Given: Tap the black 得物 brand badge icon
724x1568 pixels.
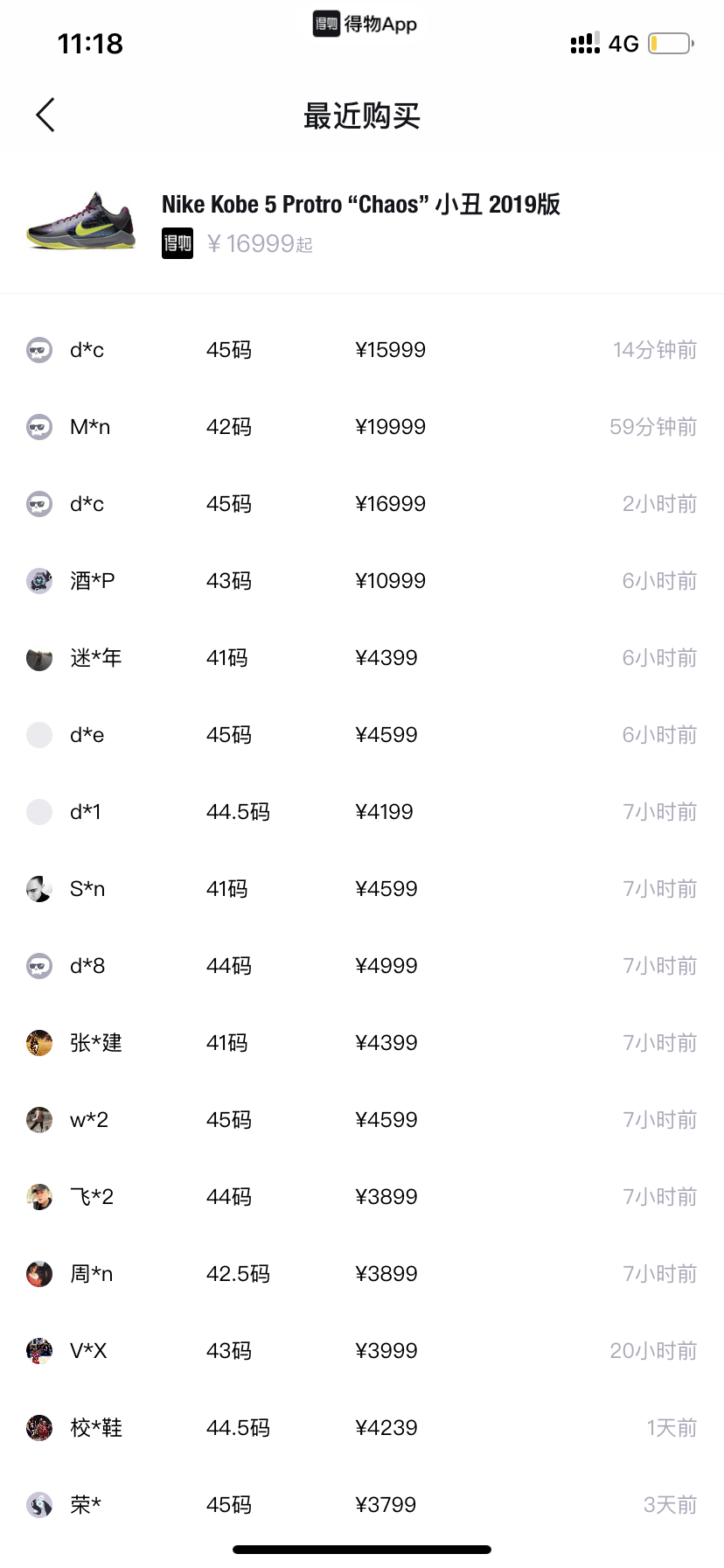Looking at the screenshot, I should coord(178,243).
